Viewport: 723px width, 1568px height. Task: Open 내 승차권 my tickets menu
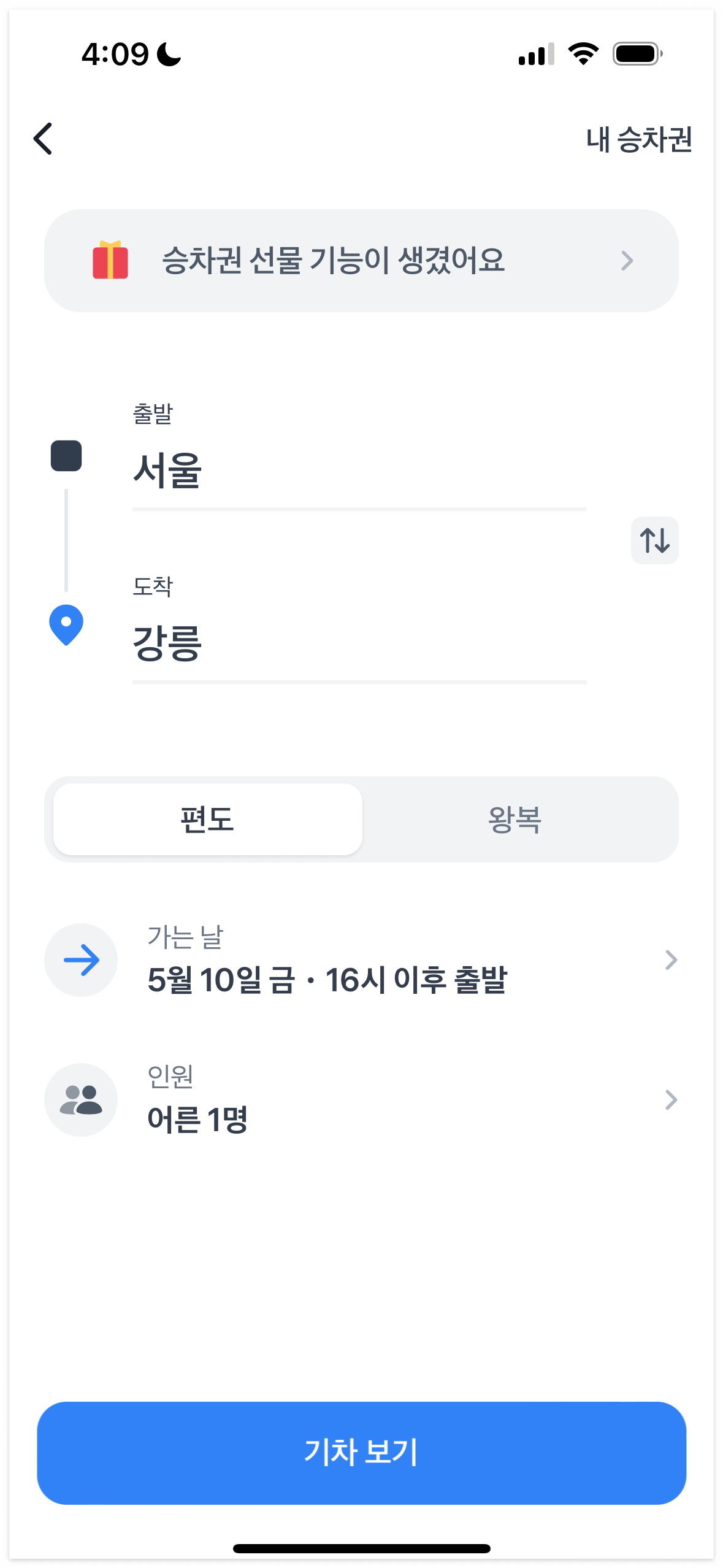(638, 140)
